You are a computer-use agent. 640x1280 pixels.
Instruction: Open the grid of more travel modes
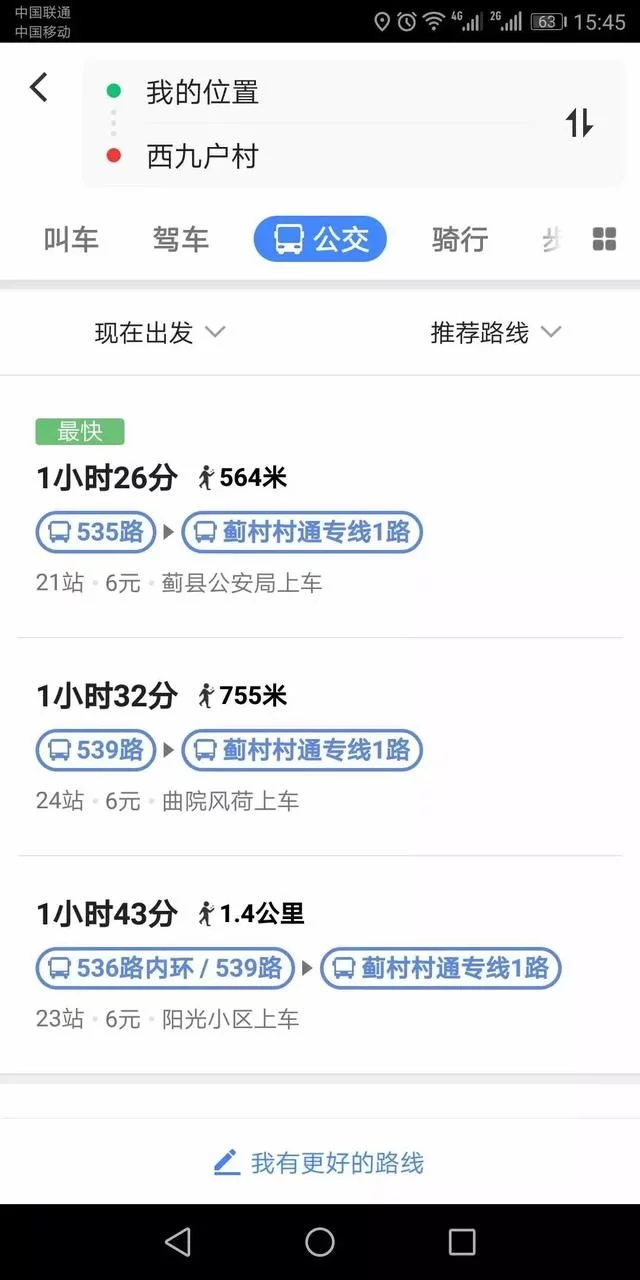point(604,240)
